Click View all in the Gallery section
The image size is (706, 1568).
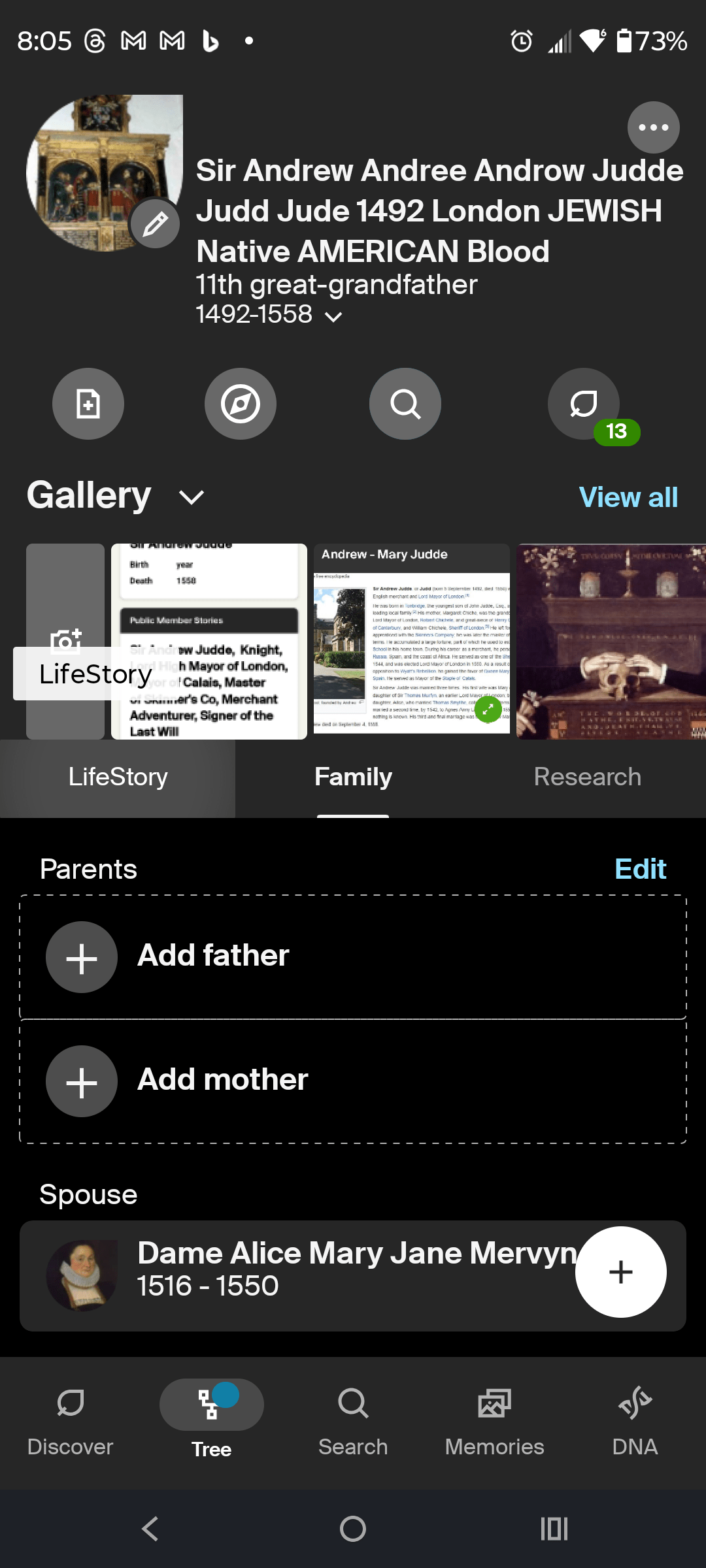pyautogui.click(x=628, y=497)
